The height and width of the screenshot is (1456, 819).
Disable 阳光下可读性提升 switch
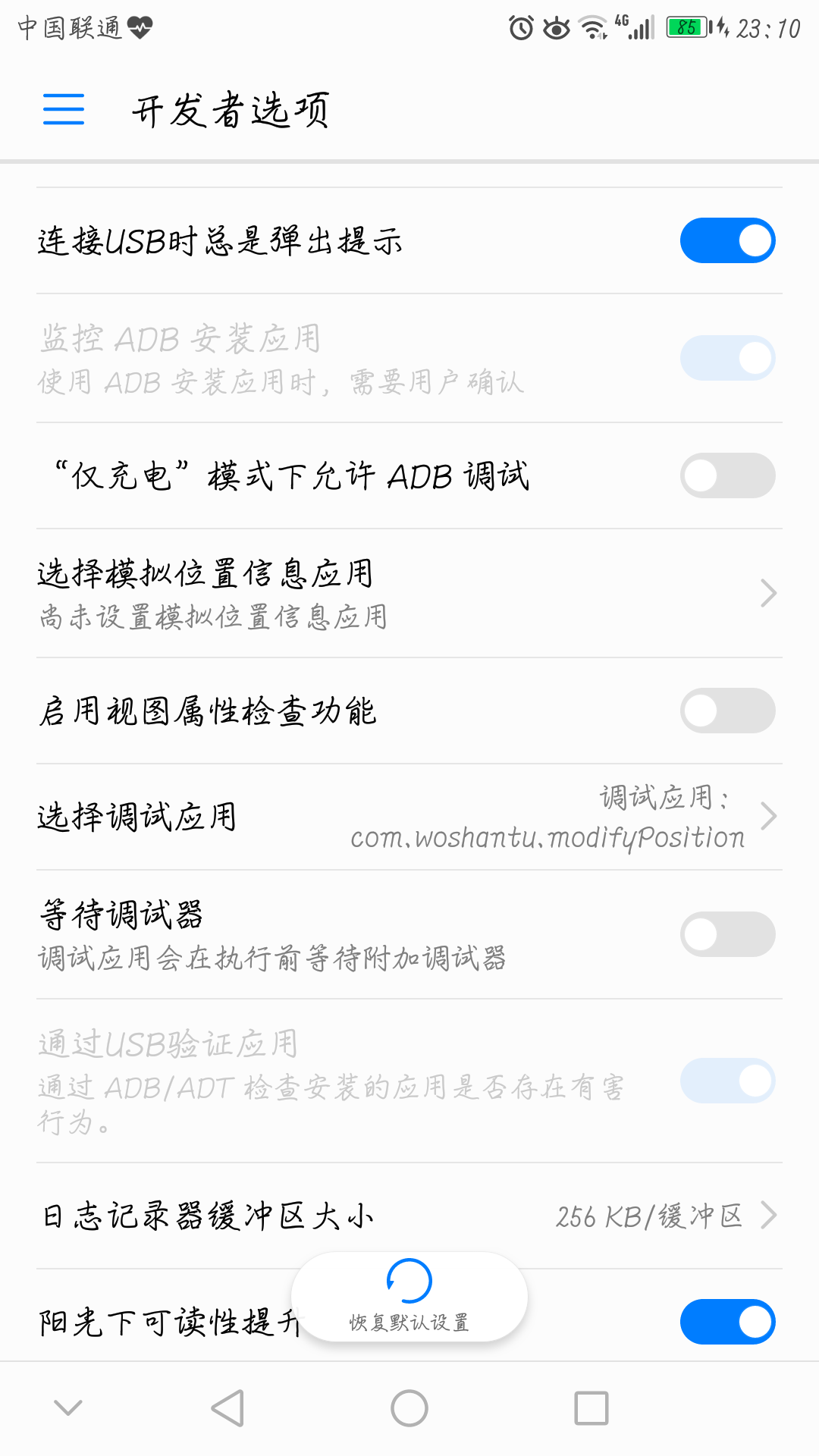[x=726, y=1322]
